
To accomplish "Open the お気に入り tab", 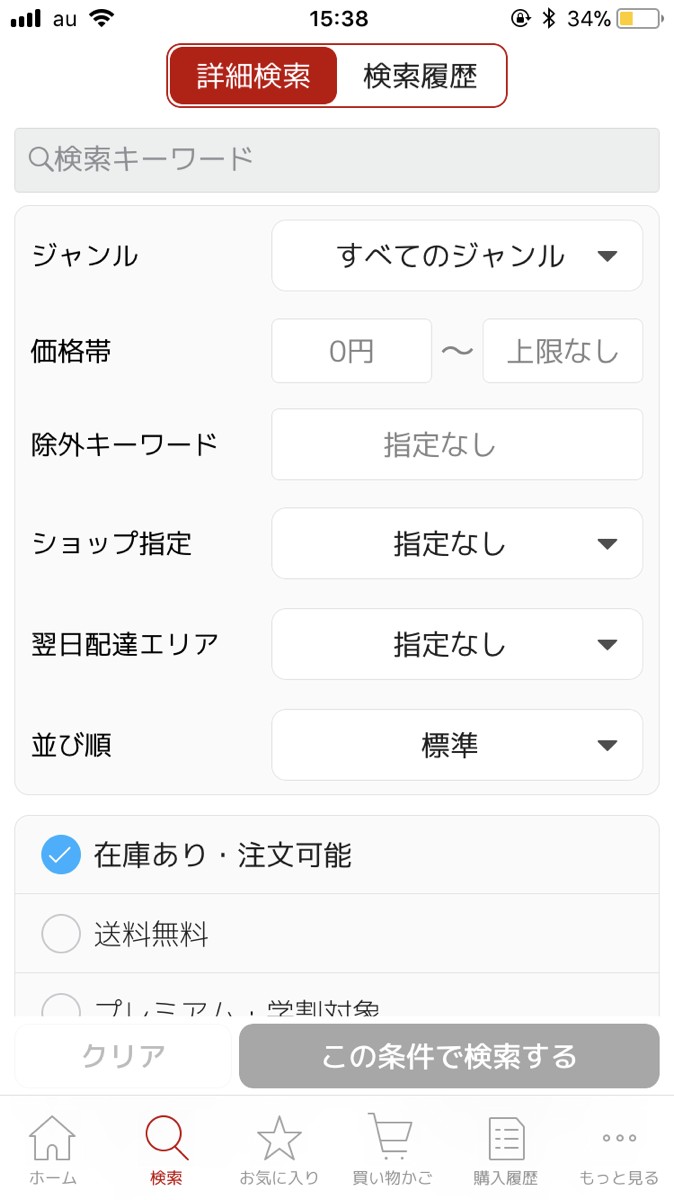I will [x=279, y=1150].
